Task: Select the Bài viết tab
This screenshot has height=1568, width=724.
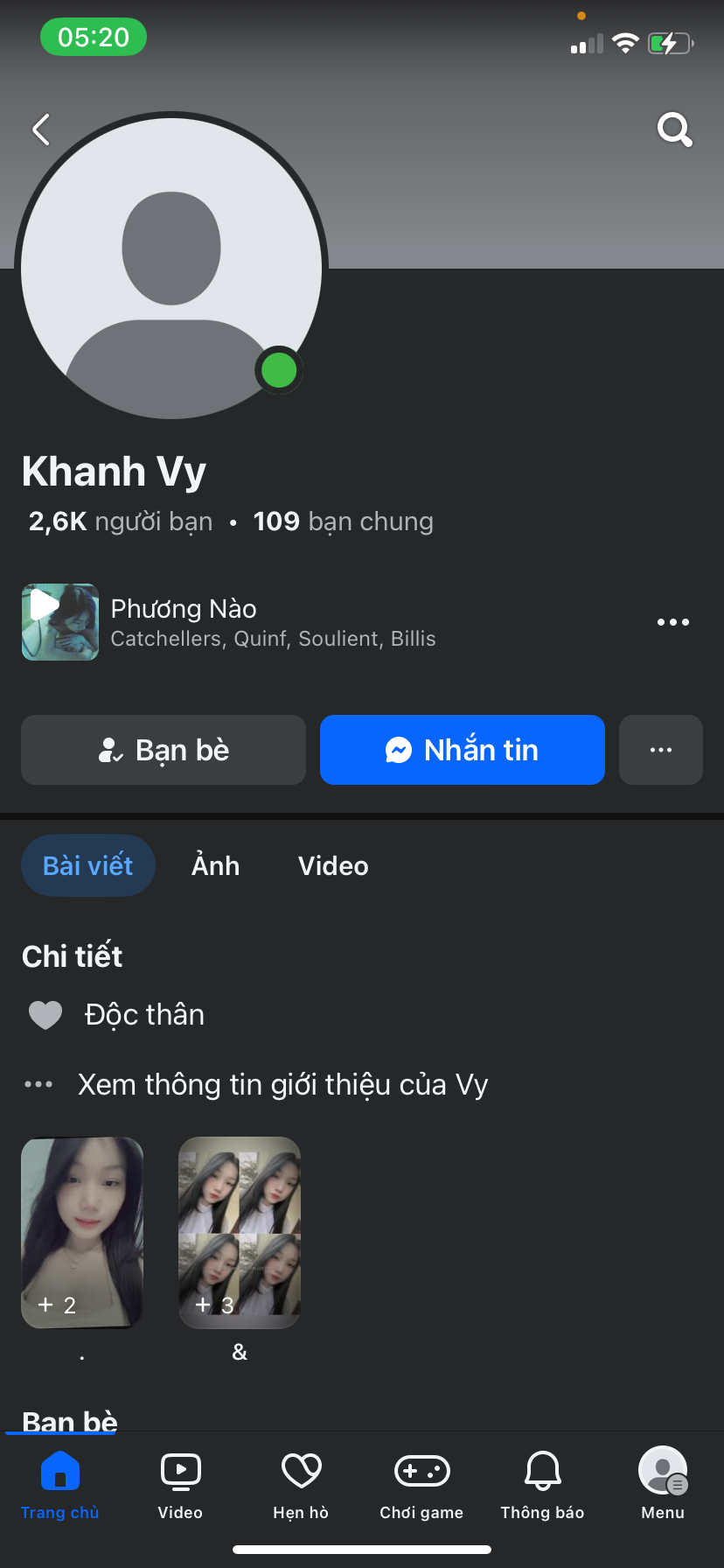Action: (88, 865)
